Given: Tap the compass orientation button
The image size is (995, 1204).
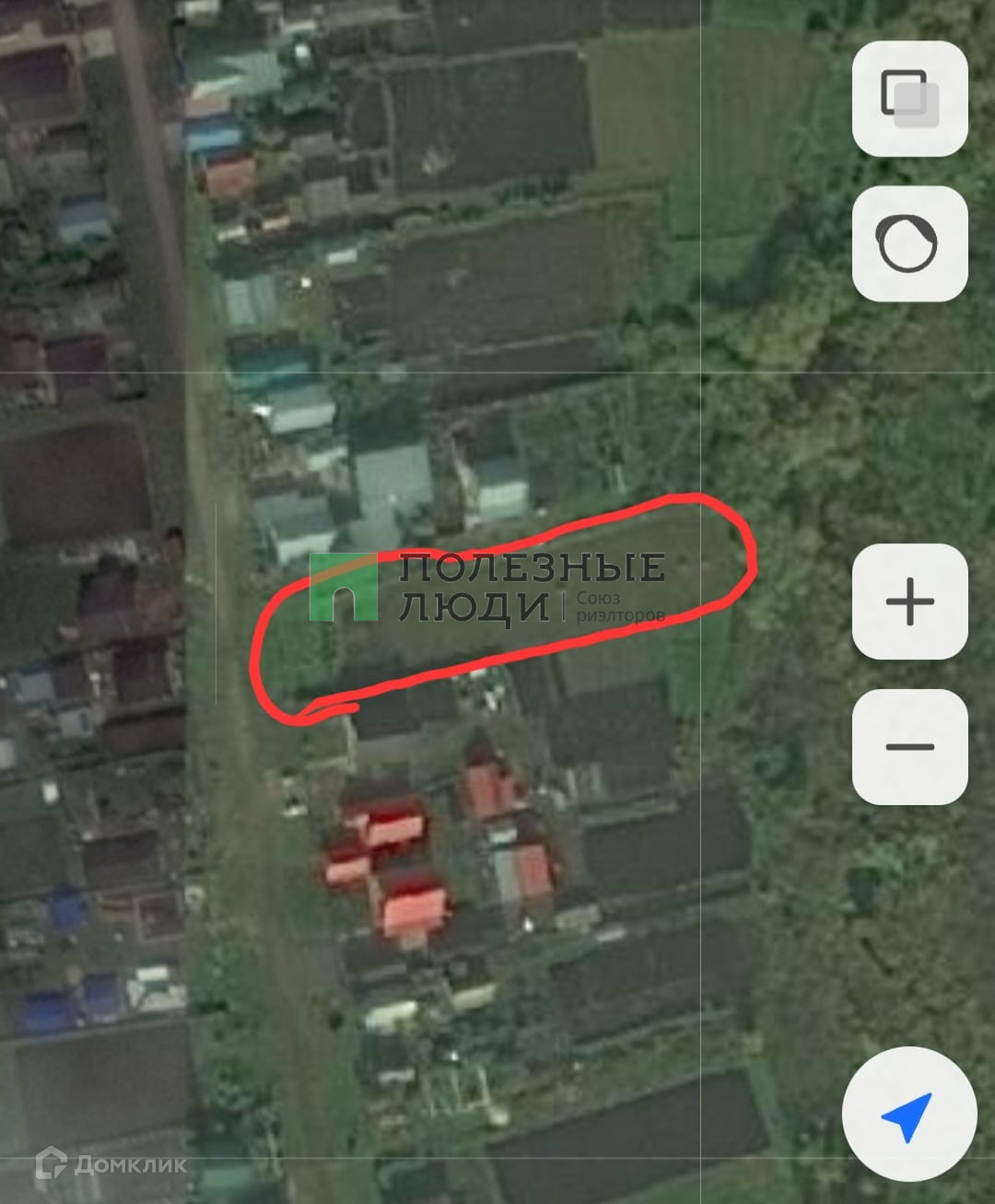Looking at the screenshot, I should pos(909,244).
